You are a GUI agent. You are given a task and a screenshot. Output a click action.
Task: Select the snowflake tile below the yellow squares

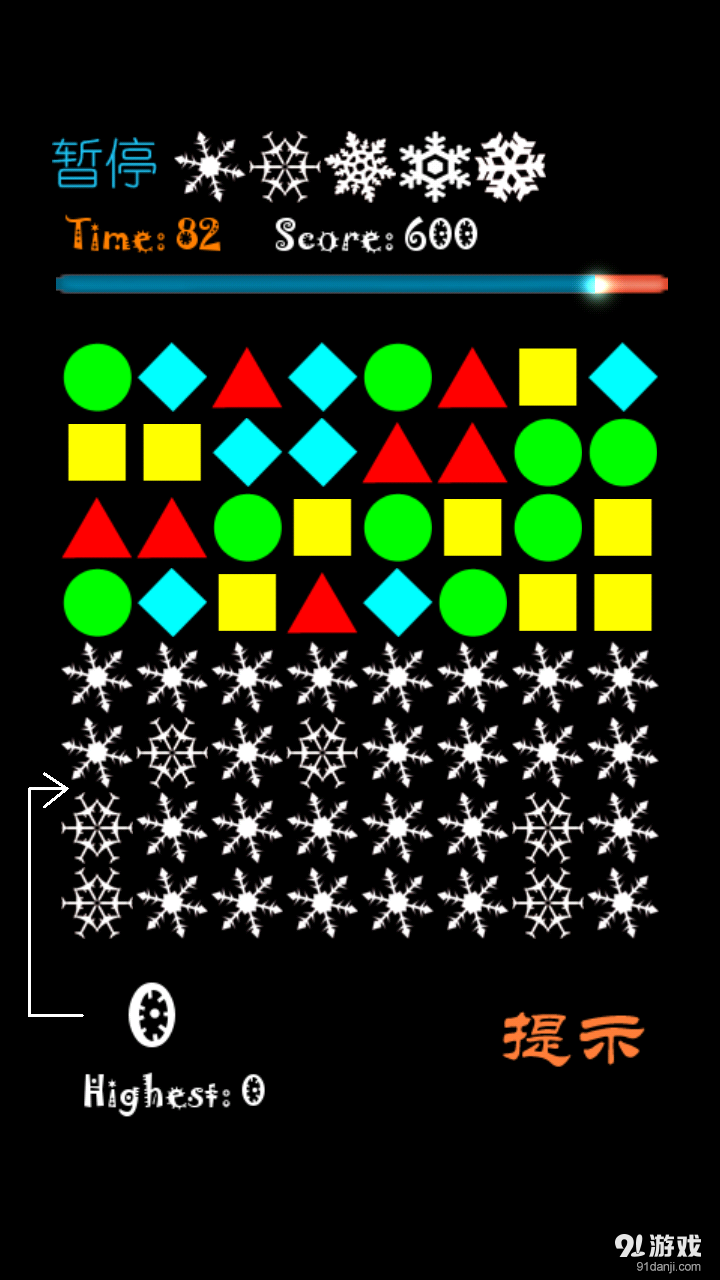[x=548, y=675]
